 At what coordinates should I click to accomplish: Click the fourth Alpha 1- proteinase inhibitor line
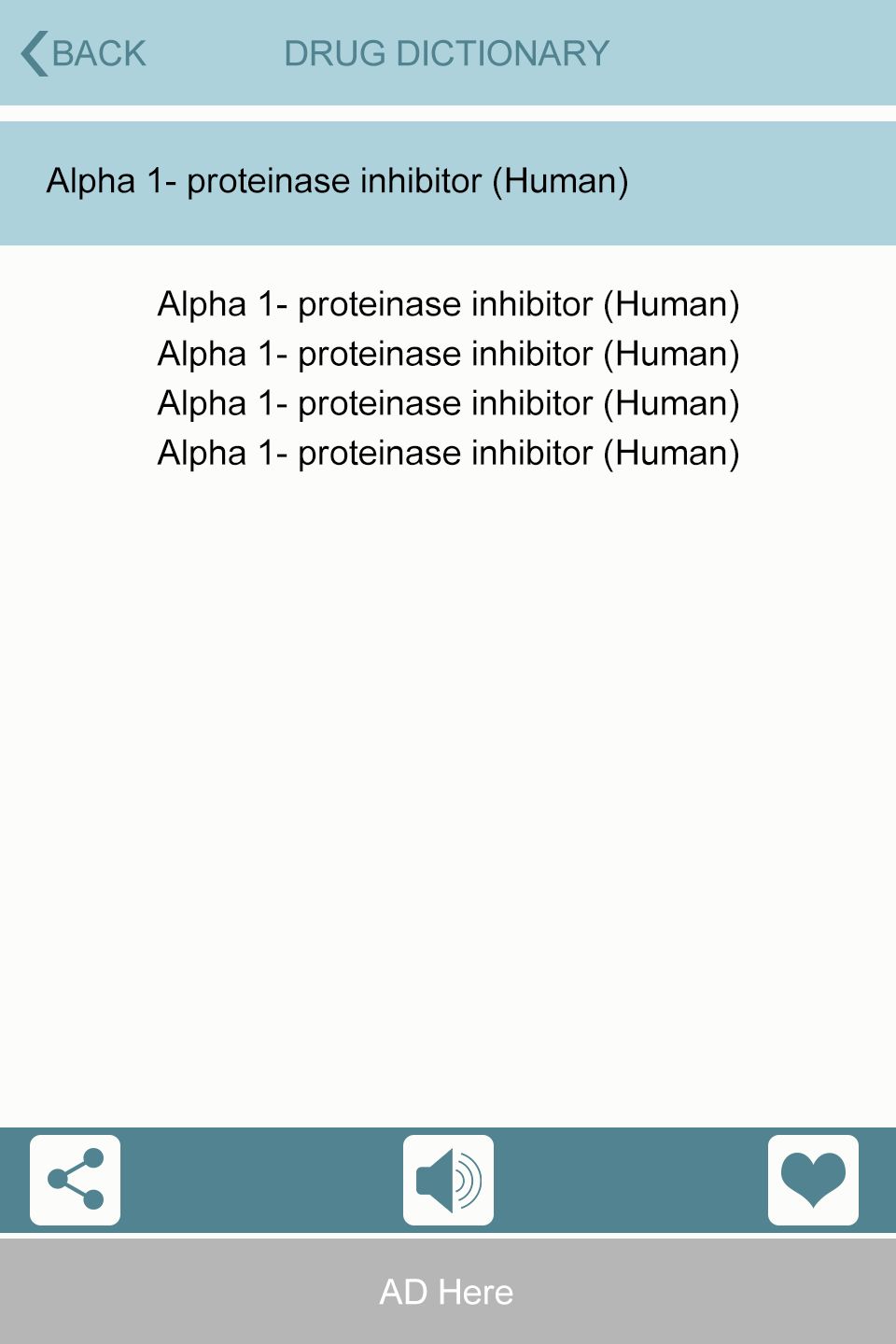tap(450, 454)
